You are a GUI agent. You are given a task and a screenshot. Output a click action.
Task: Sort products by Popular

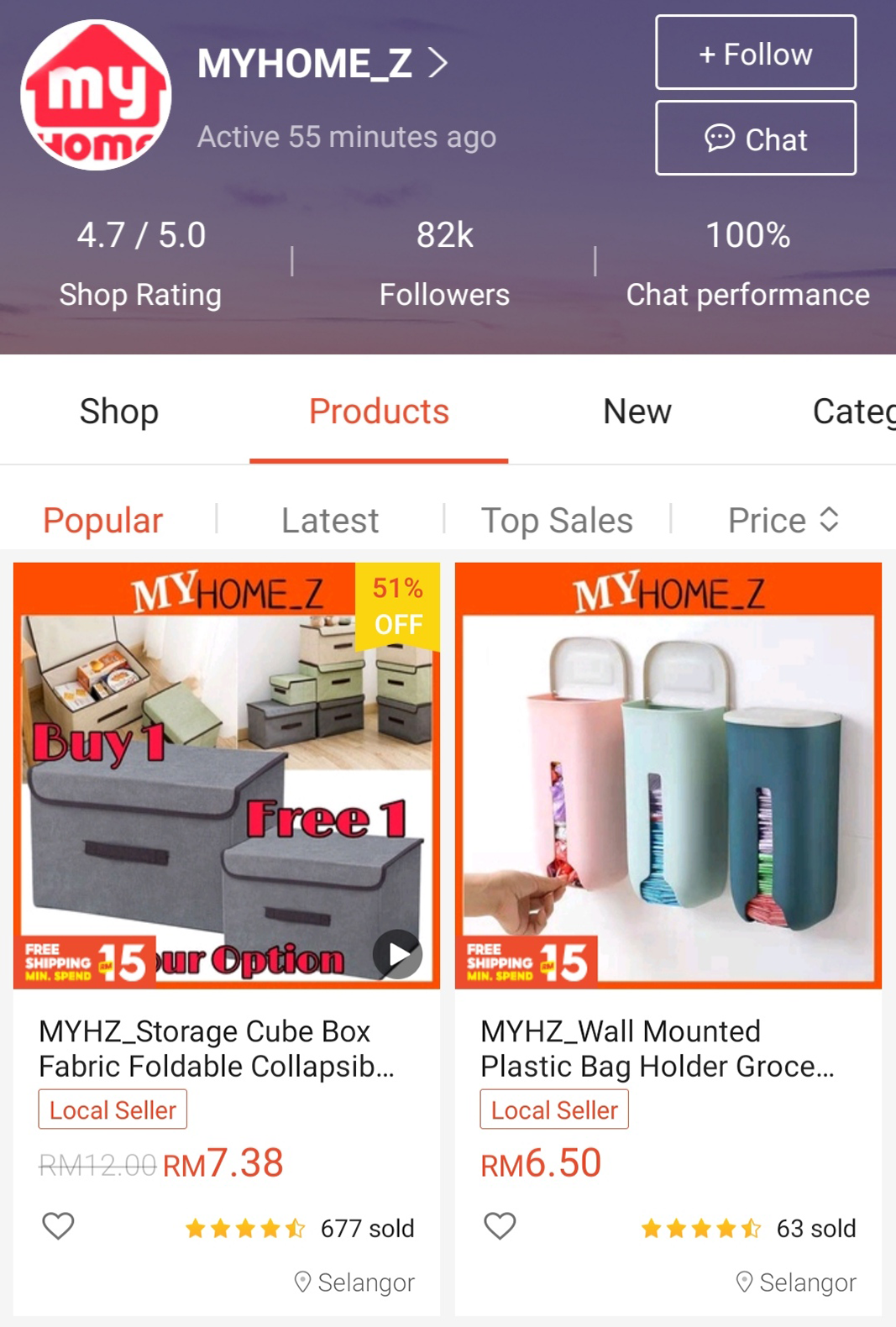102,521
